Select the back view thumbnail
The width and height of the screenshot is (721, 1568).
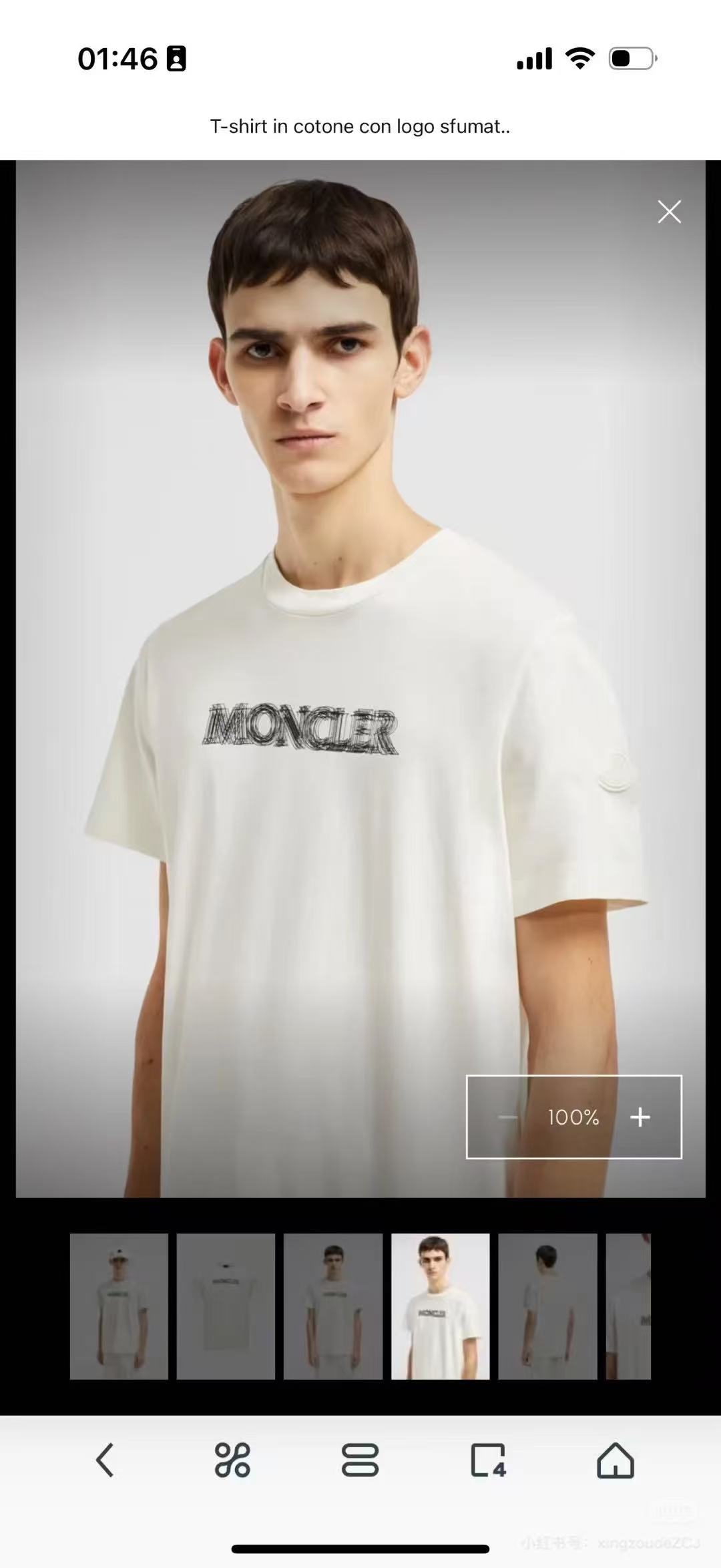click(547, 1306)
